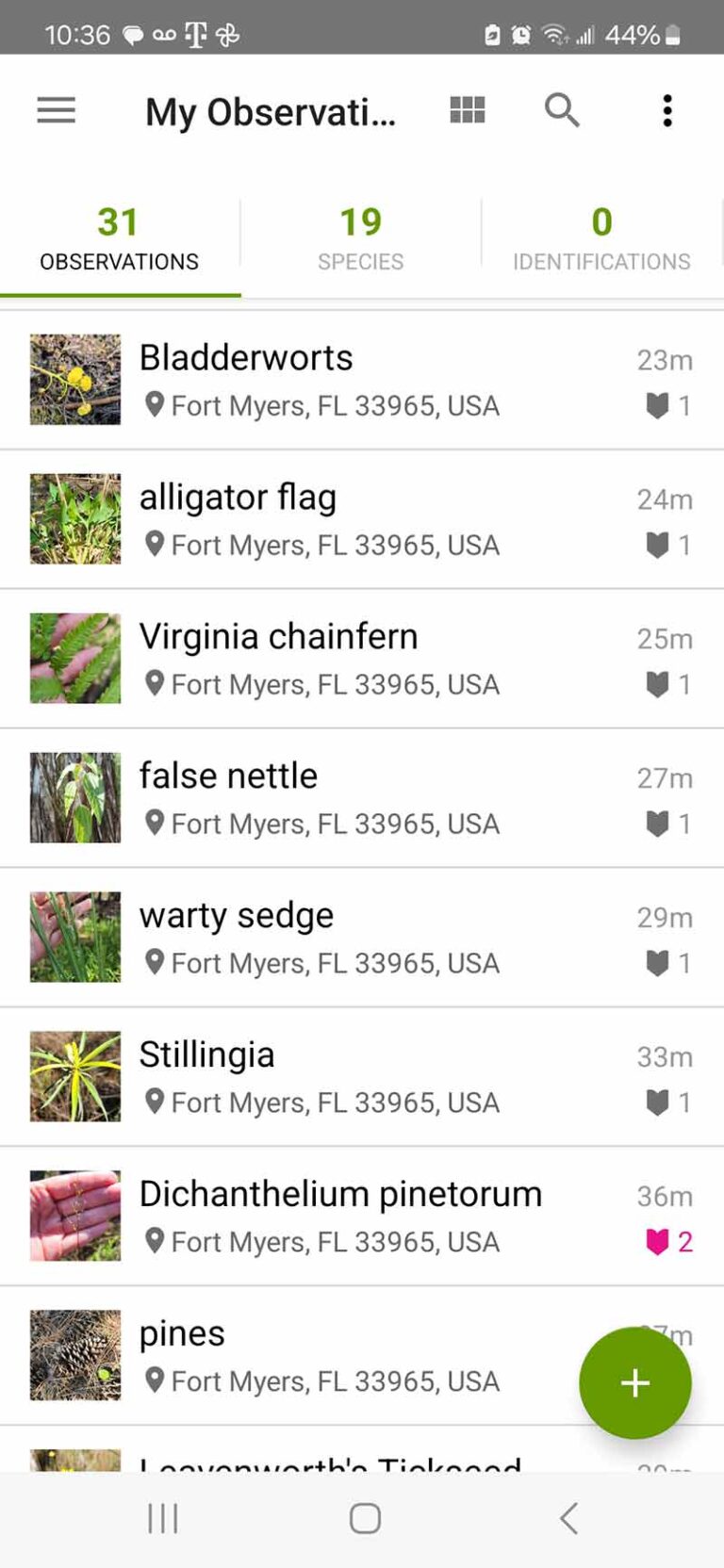This screenshot has height=1568, width=724.
Task: Open the three-dot overflow menu
Action: click(667, 111)
